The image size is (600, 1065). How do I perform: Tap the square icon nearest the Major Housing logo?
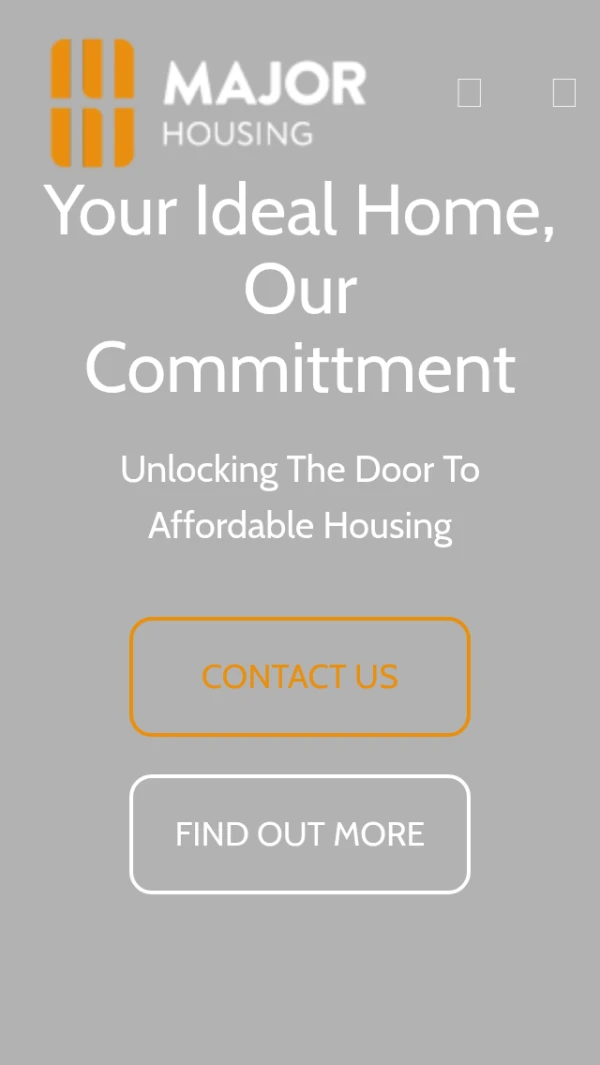click(469, 93)
